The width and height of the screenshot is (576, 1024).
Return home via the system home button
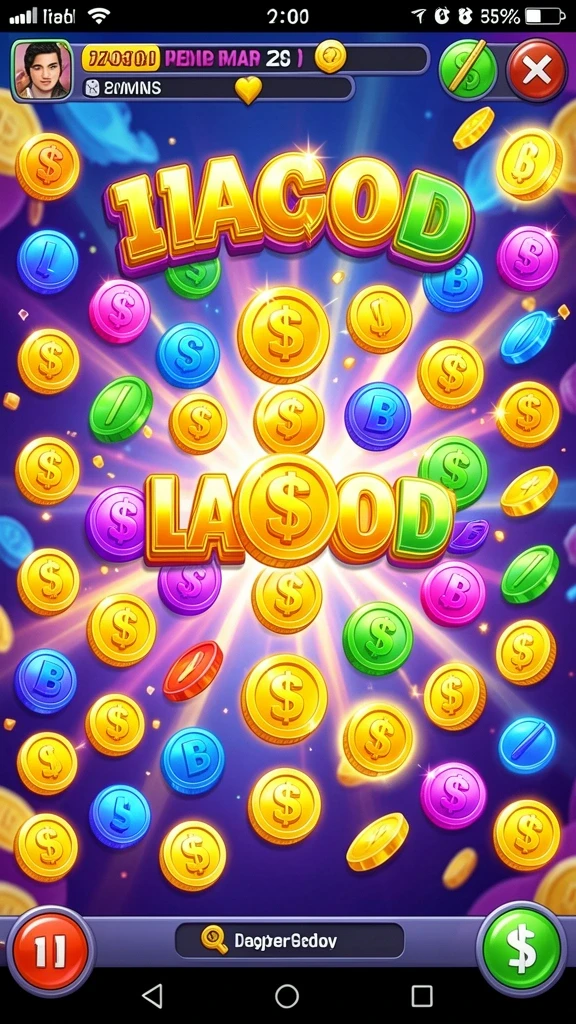[x=287, y=996]
